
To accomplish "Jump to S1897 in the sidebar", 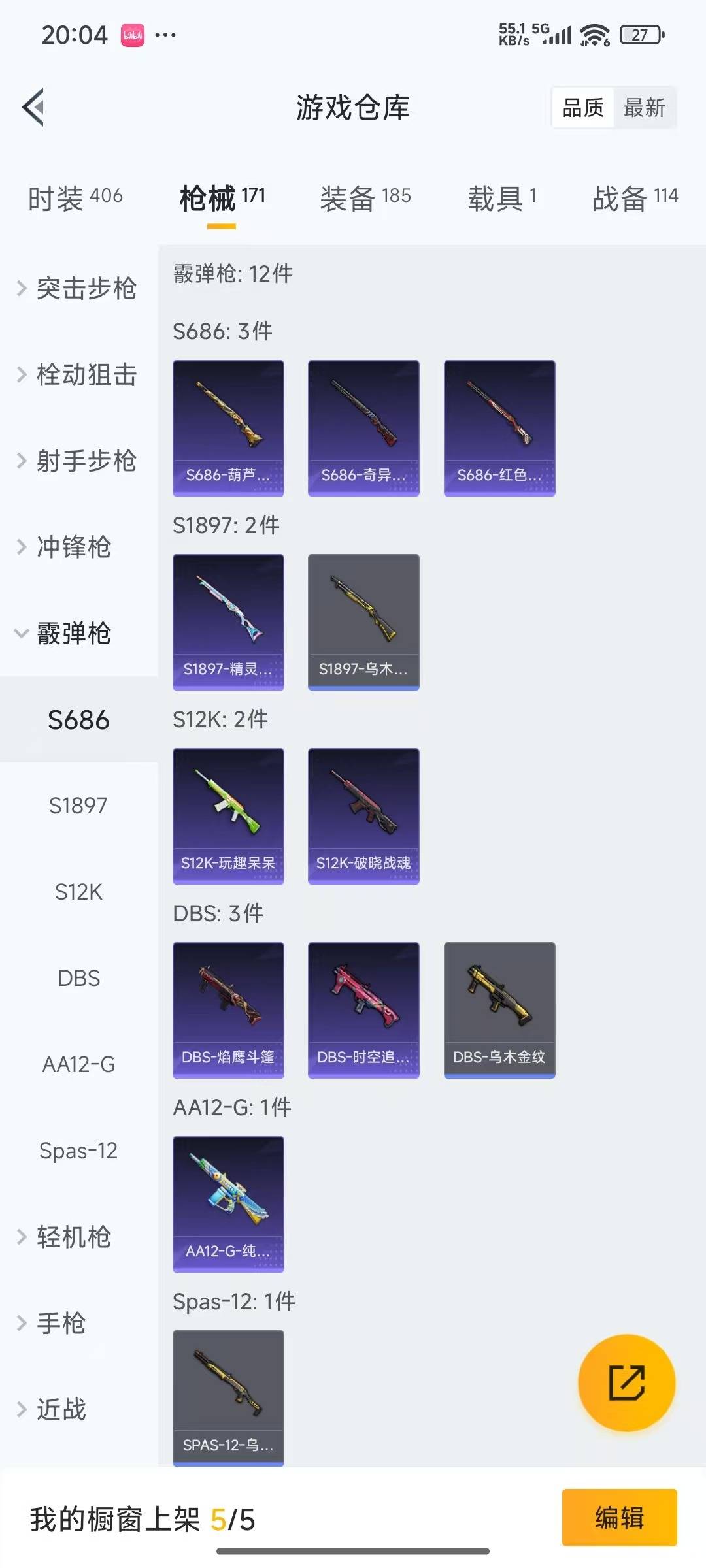I will 78,806.
